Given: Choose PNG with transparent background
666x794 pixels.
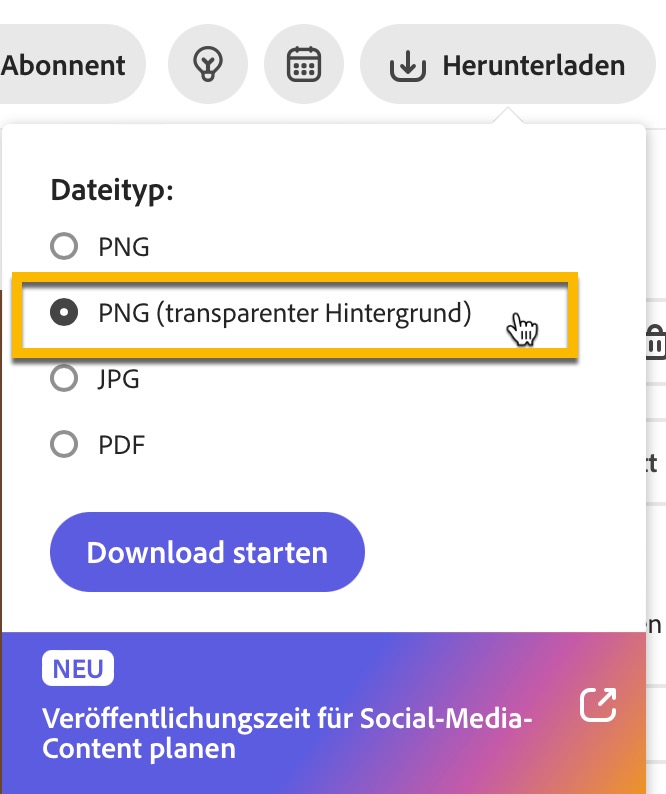Looking at the screenshot, I should click(64, 313).
